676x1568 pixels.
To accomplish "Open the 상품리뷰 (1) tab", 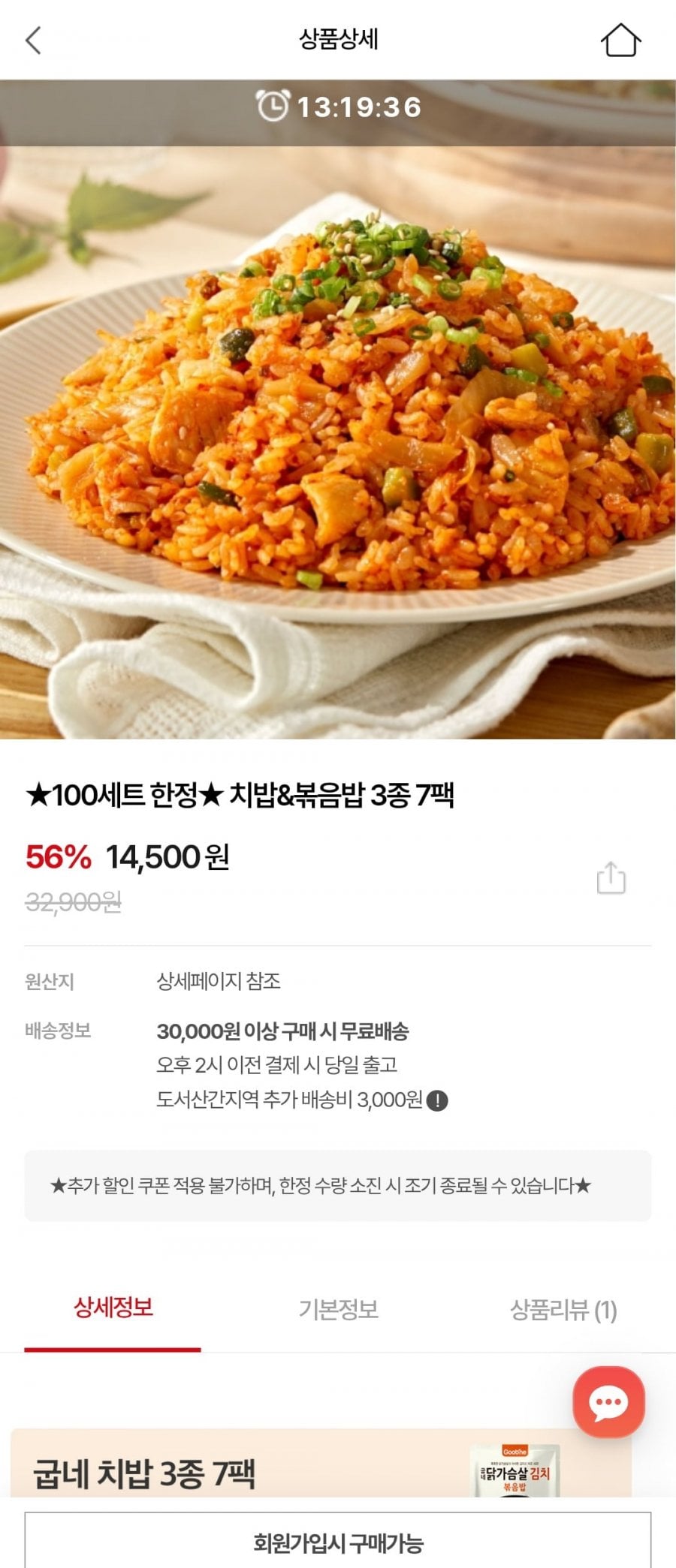I will pos(563,1311).
